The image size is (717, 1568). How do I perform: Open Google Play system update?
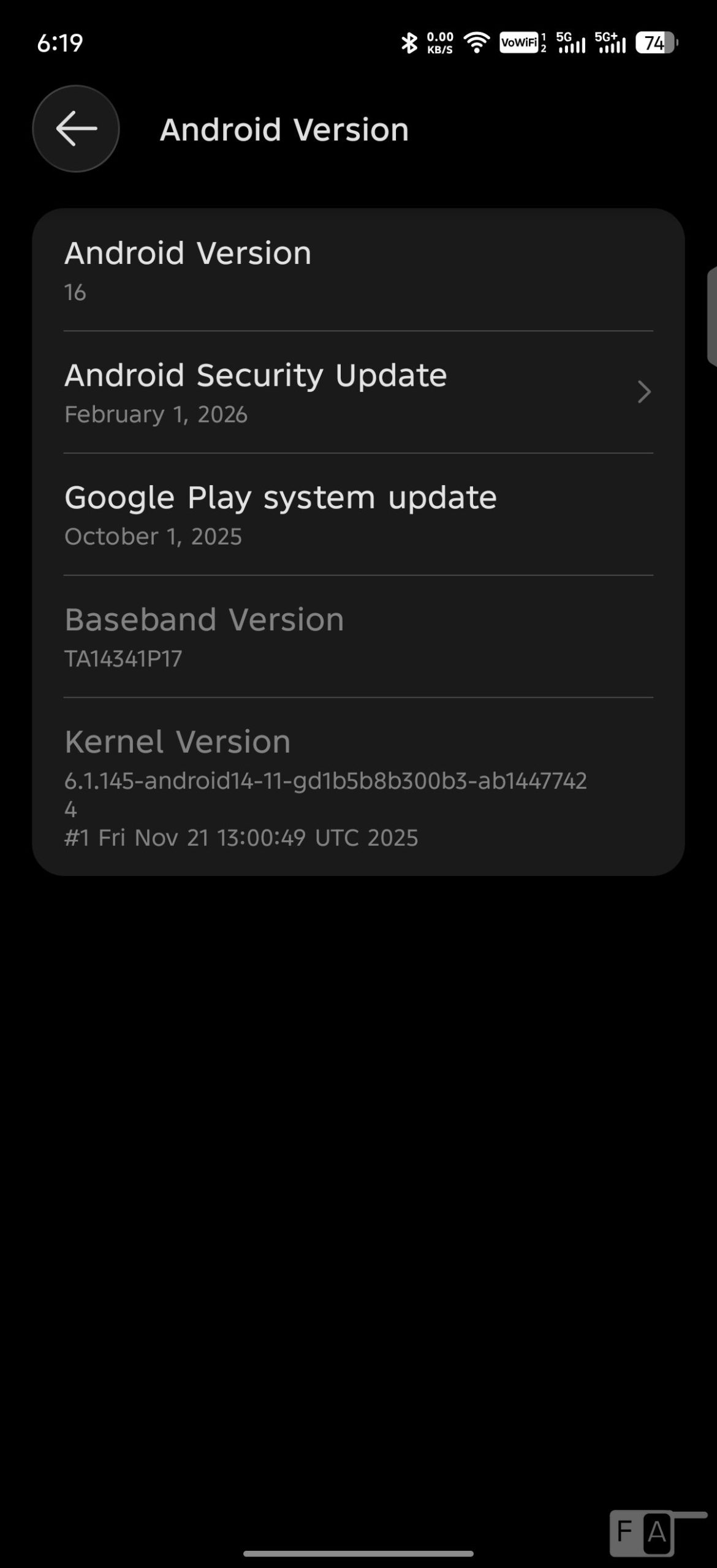358,514
